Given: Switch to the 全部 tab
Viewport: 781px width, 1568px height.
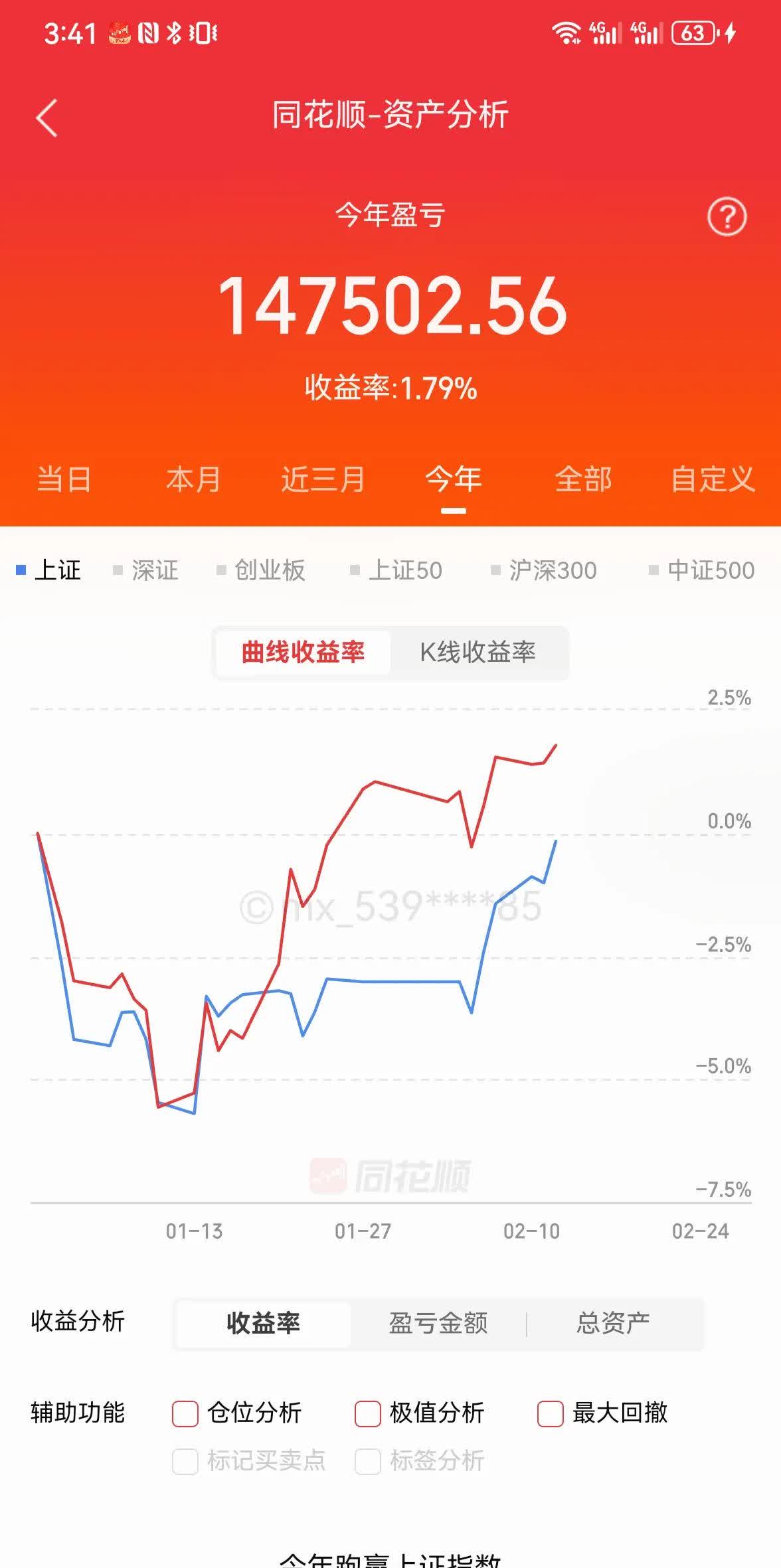Looking at the screenshot, I should tap(583, 478).
